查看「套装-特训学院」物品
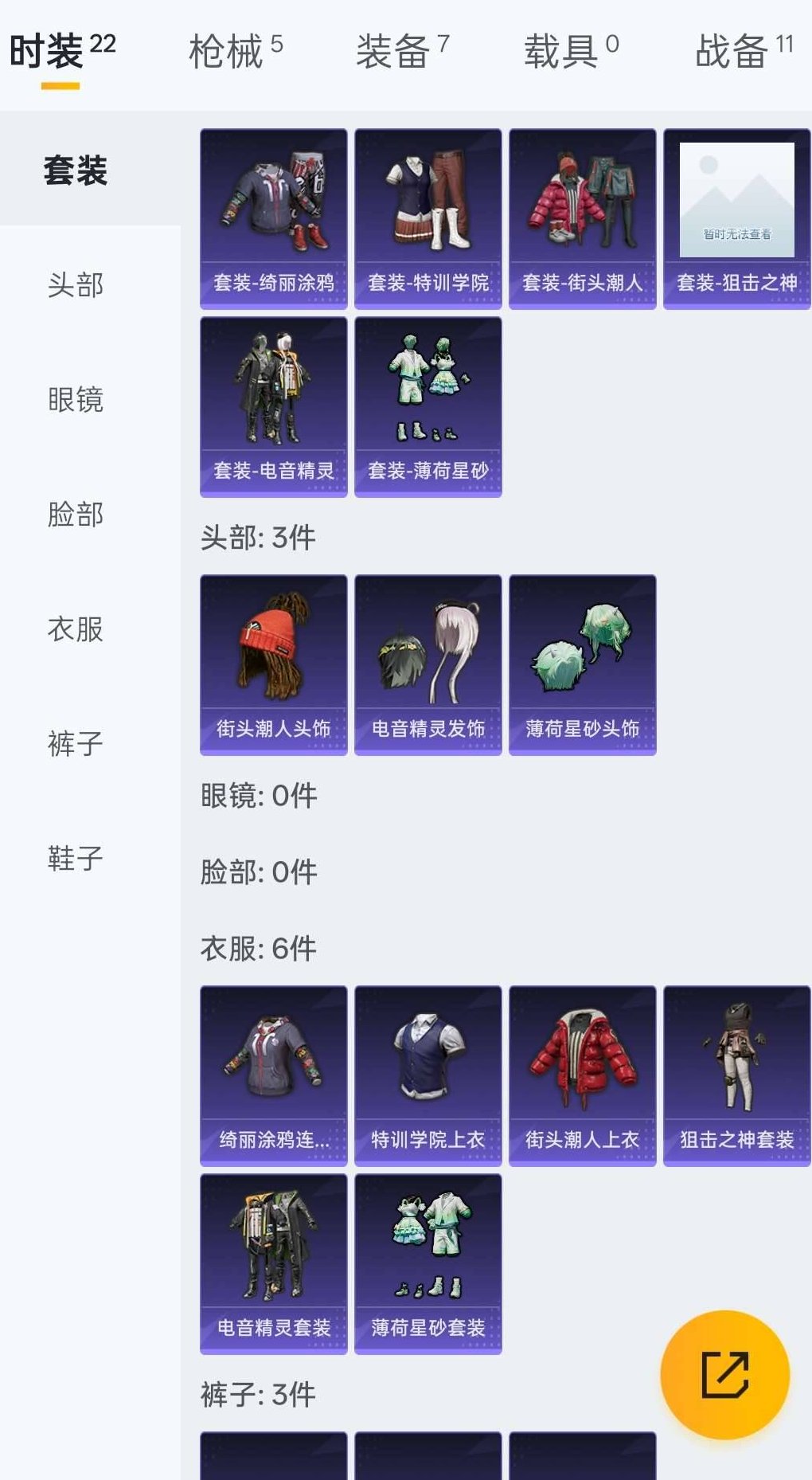Viewport: 812px width, 1480px height. coord(428,213)
